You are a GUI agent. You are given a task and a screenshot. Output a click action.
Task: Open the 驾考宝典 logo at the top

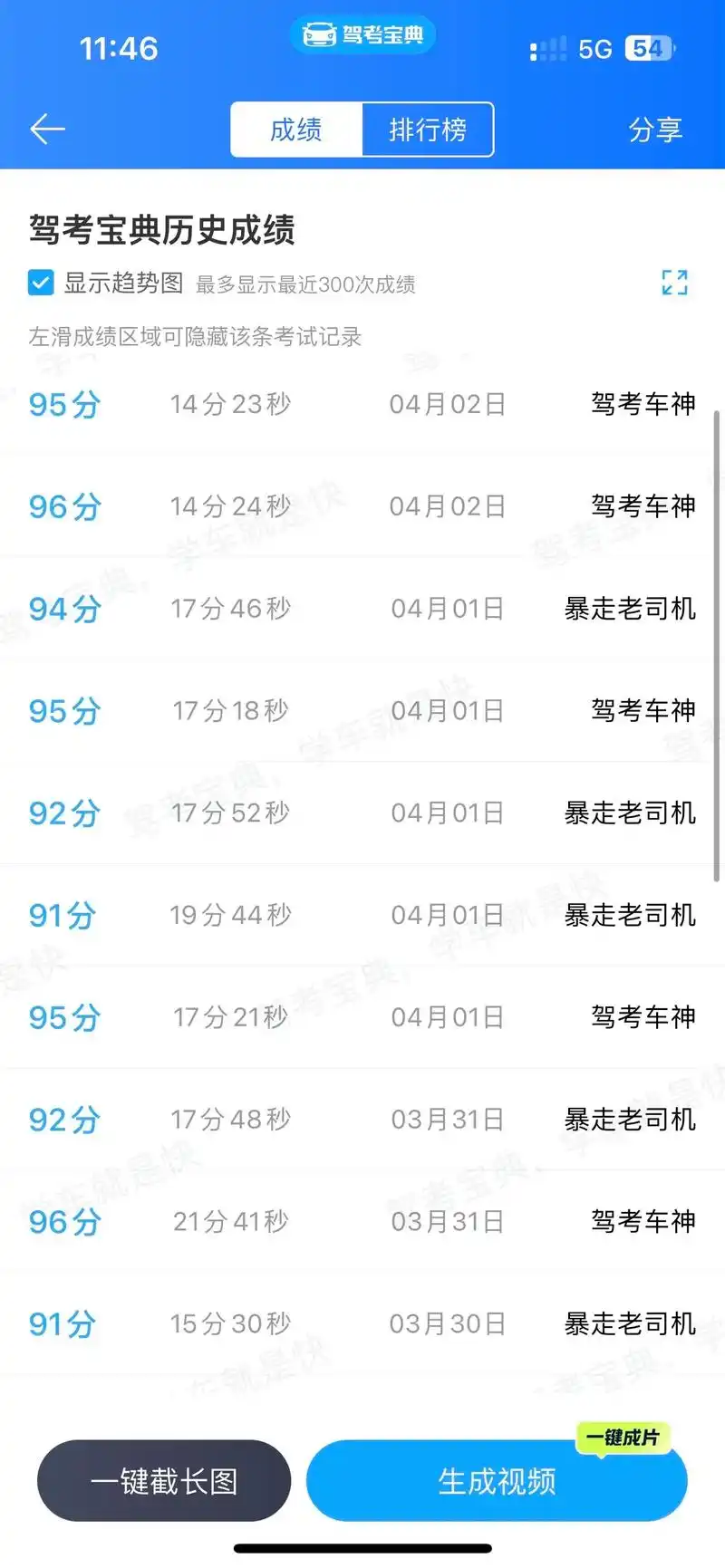(x=362, y=34)
